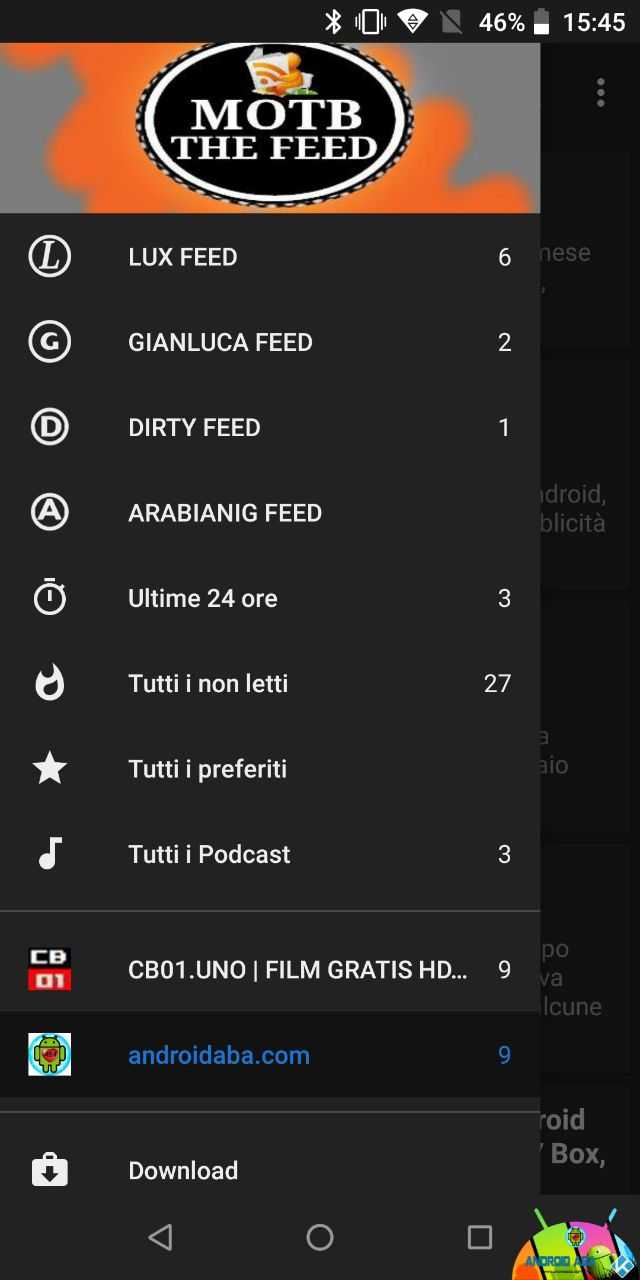The image size is (640, 1280).
Task: Open Tutti i non letti
Action: (x=270, y=683)
